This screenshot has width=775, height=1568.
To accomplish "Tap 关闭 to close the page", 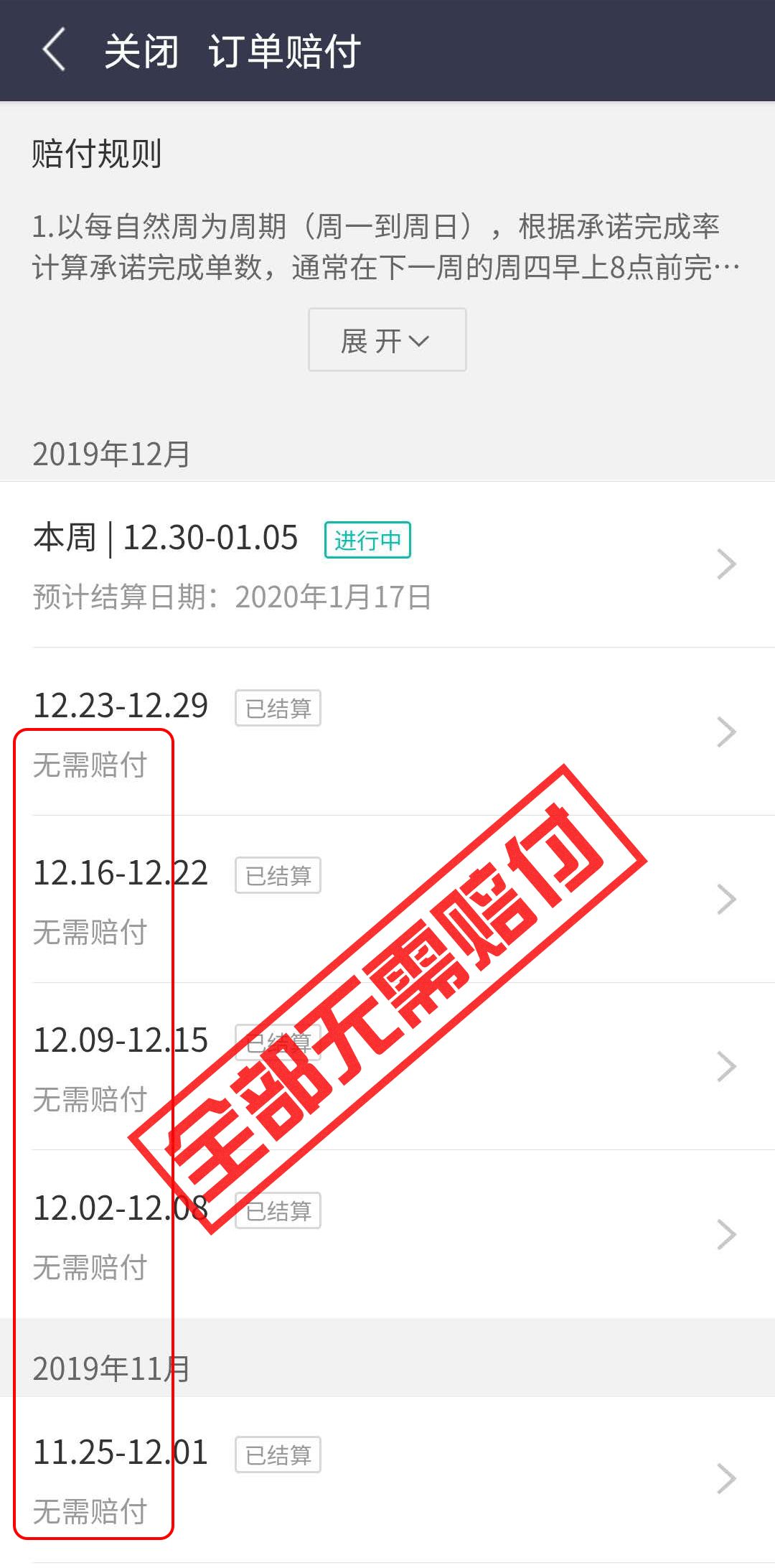I will (141, 52).
